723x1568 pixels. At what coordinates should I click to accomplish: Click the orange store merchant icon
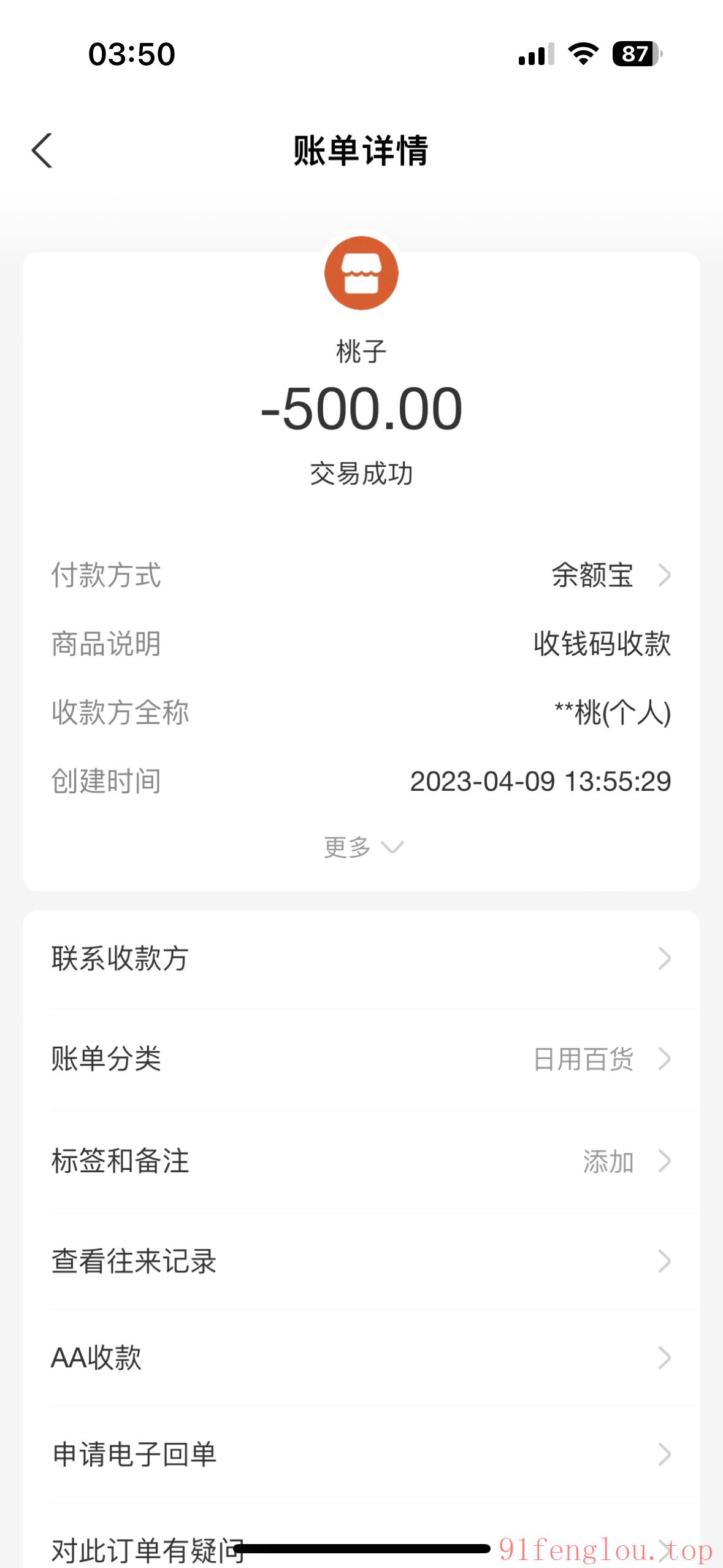click(x=361, y=272)
